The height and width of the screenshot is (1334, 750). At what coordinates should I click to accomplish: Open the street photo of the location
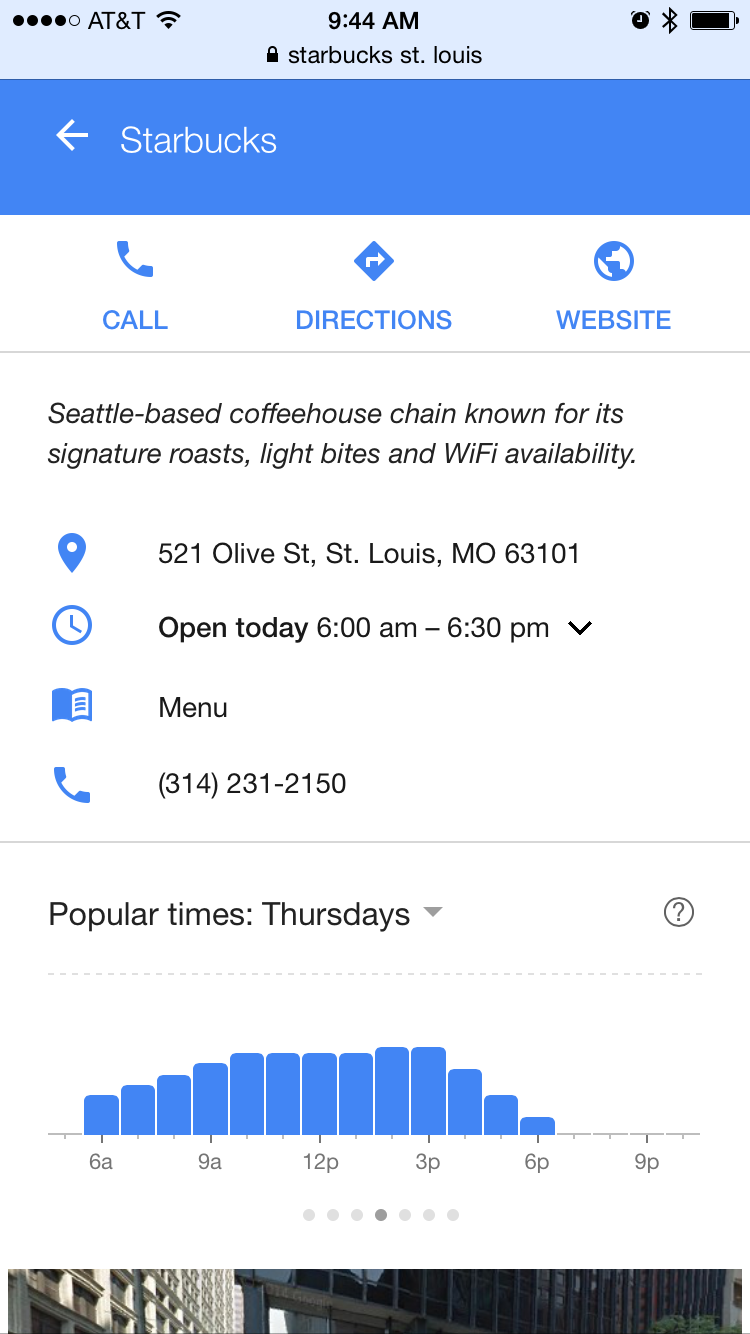click(375, 1300)
